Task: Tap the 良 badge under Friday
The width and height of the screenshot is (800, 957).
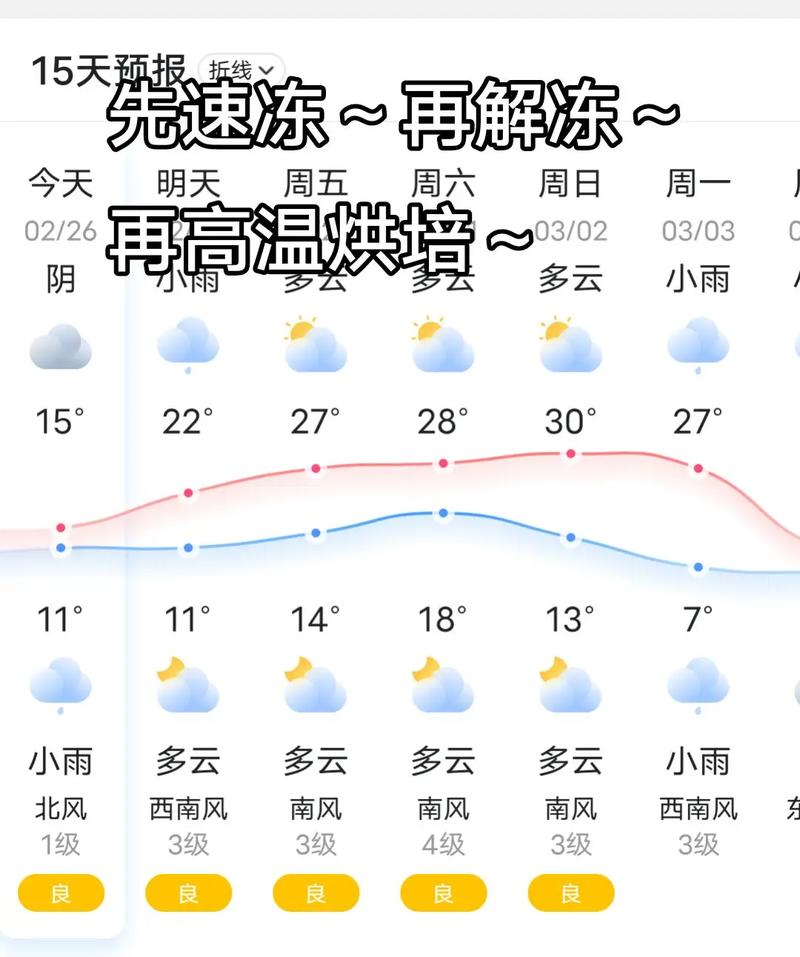Action: coord(316,893)
